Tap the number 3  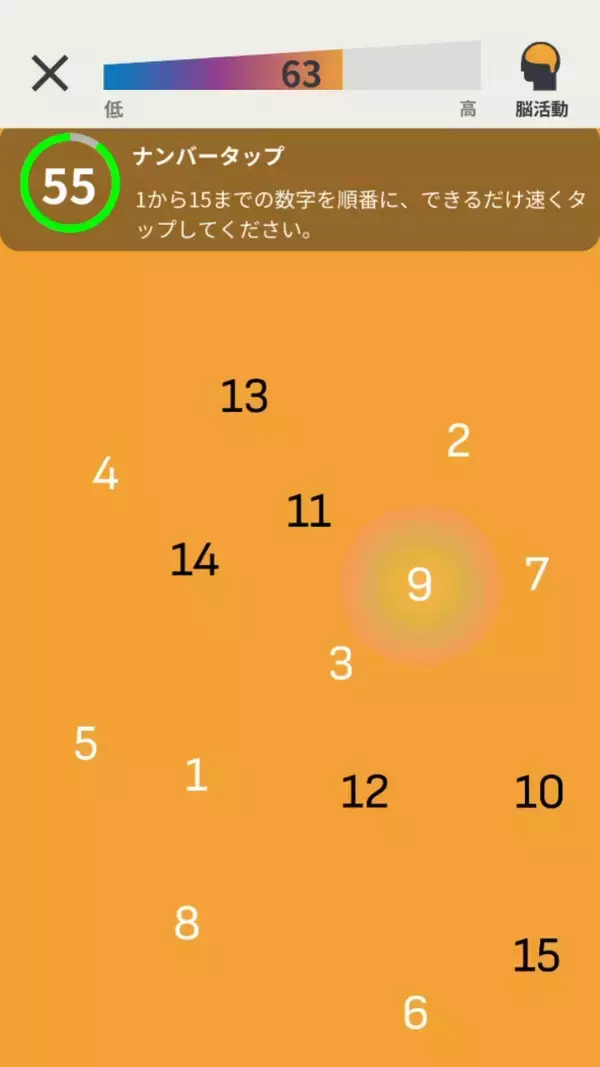(x=341, y=663)
